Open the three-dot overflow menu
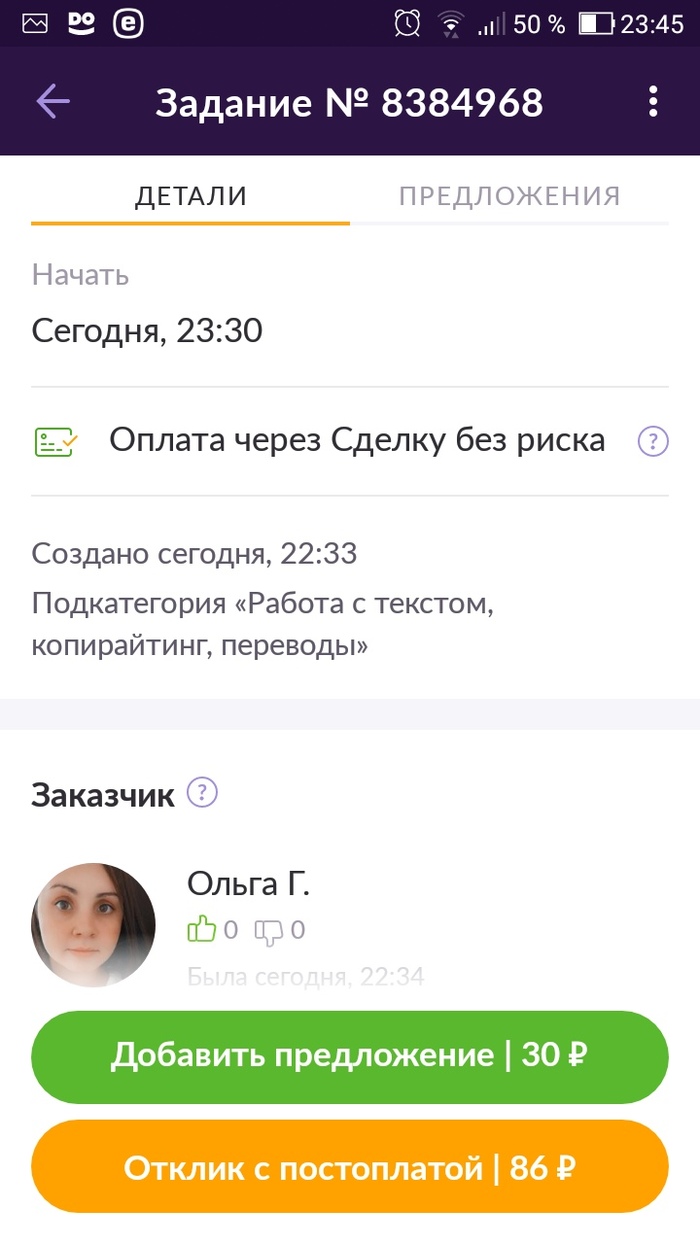Image resolution: width=700 pixels, height=1244 pixels. pos(653,101)
